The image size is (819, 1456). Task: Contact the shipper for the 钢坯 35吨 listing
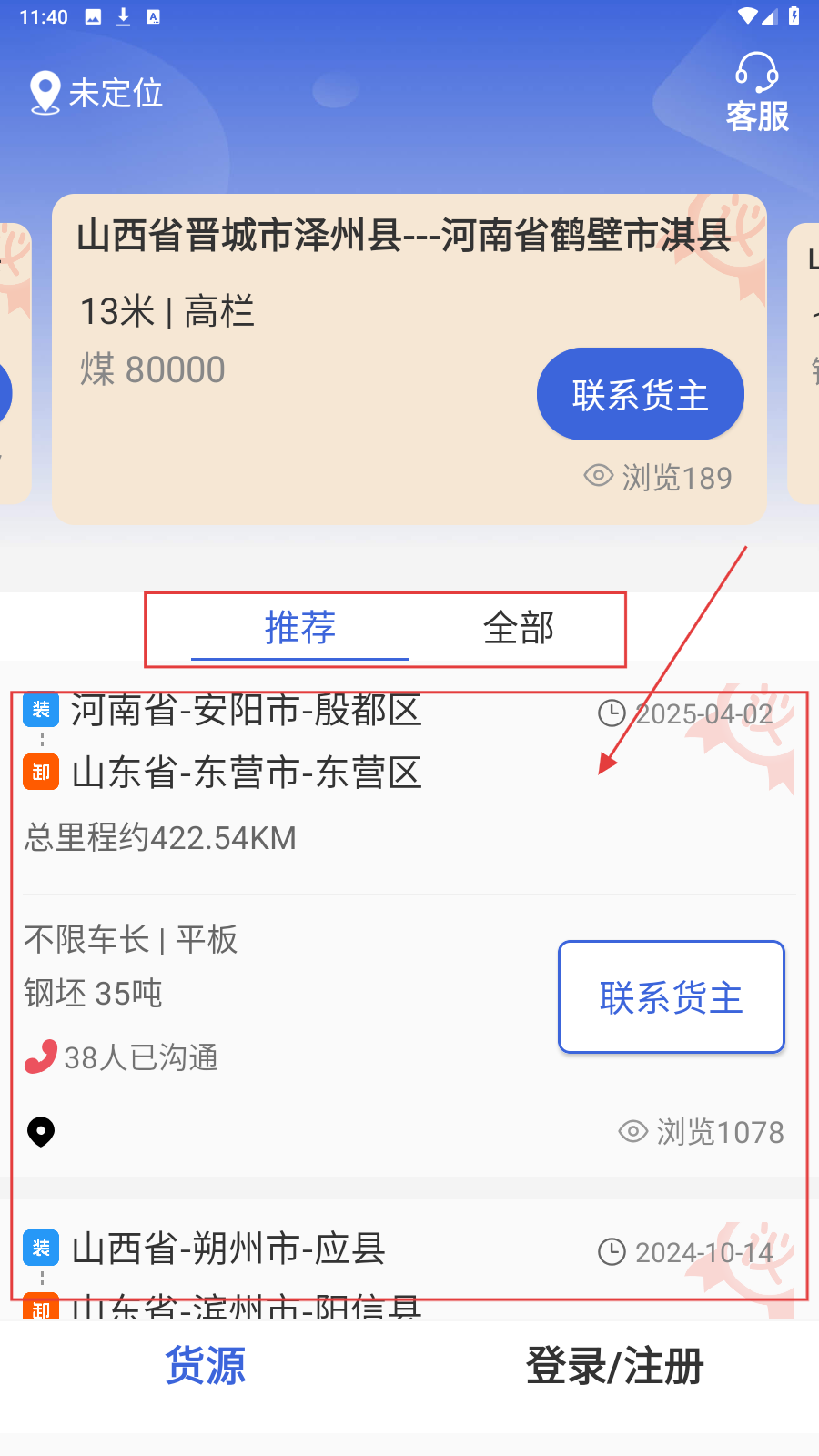point(671,997)
